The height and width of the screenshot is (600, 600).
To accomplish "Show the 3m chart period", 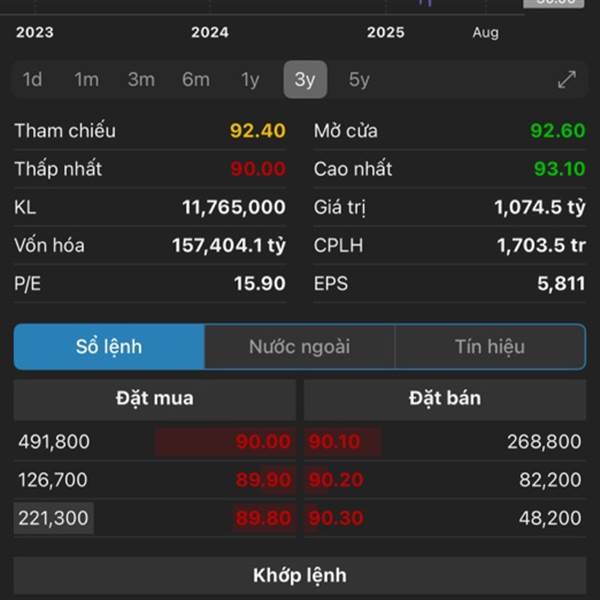I will tap(141, 80).
